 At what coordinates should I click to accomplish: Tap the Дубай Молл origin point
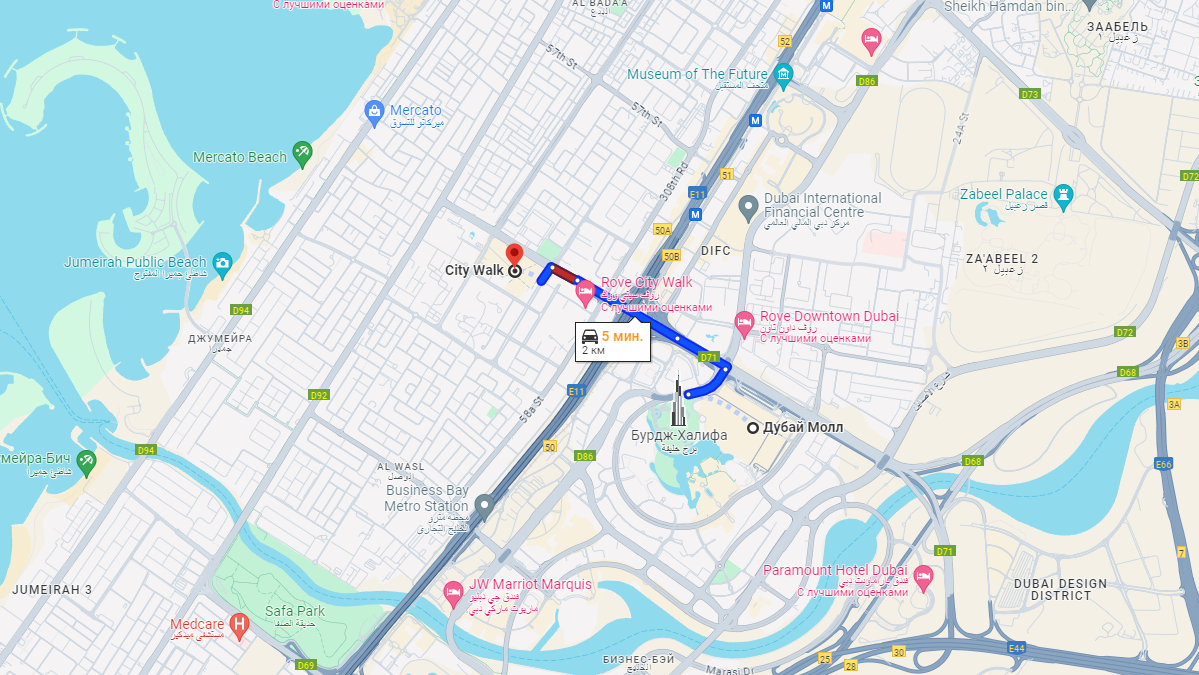click(753, 428)
